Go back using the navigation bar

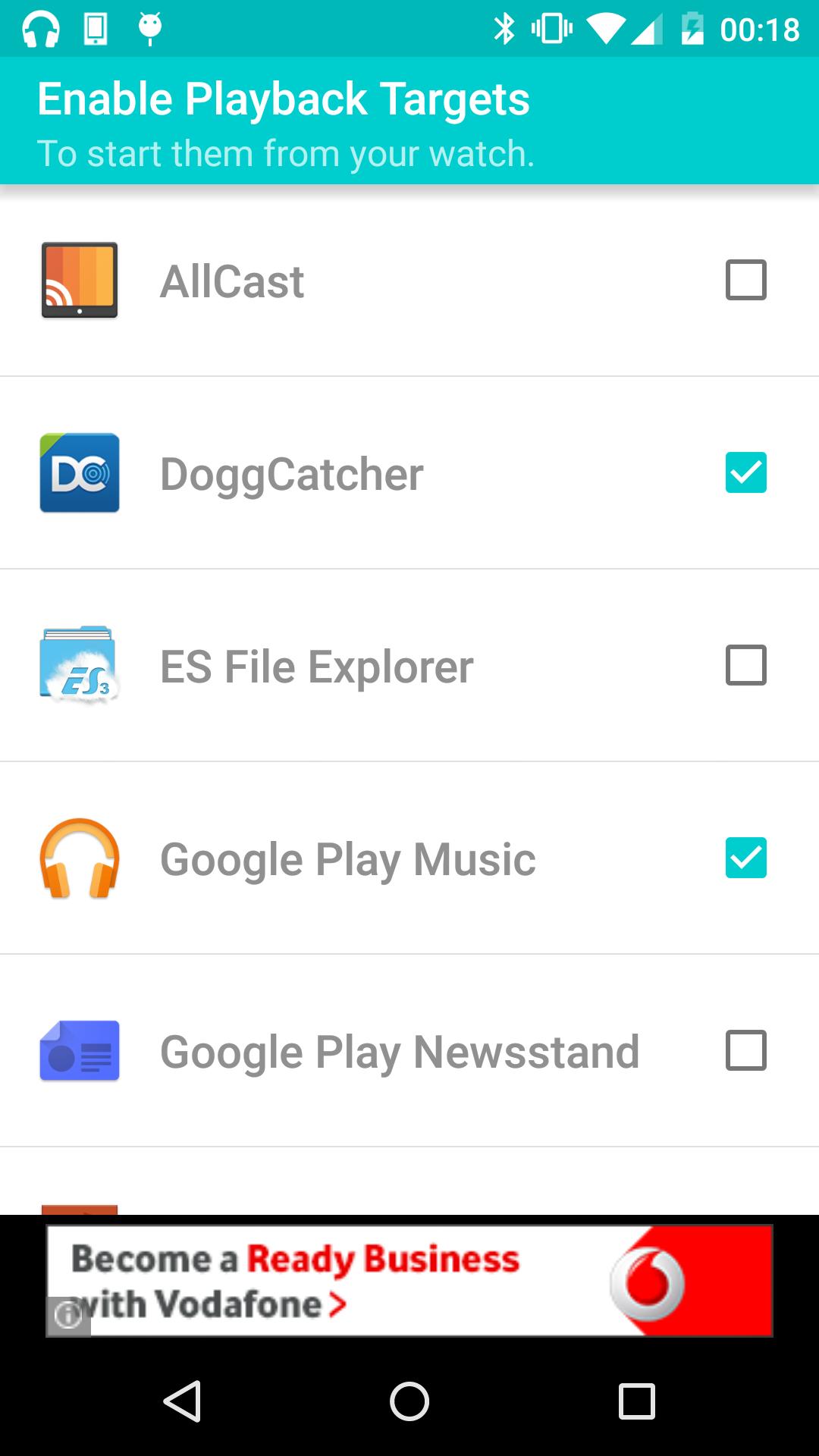pos(183,1401)
